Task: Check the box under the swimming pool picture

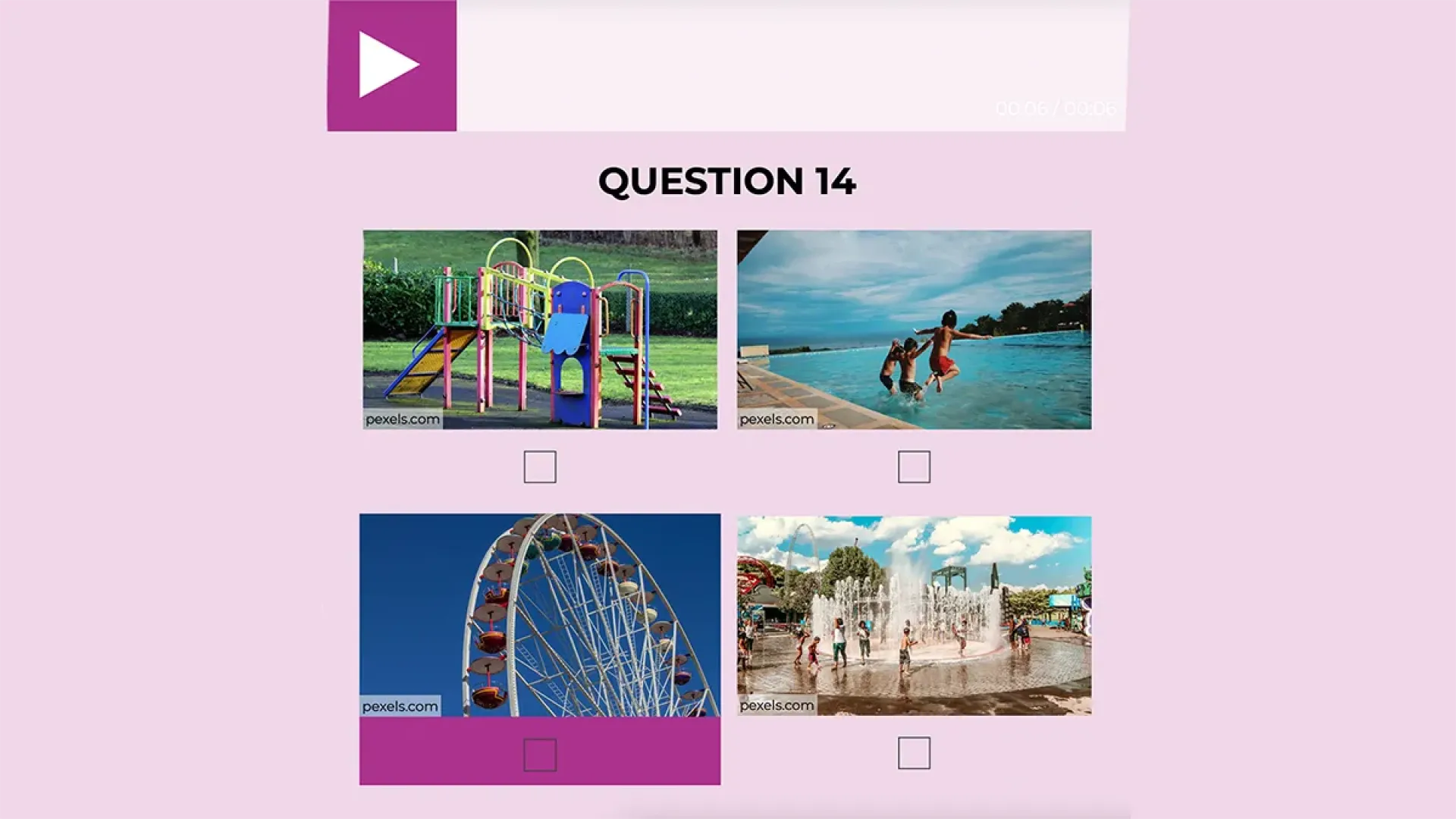Action: (914, 467)
